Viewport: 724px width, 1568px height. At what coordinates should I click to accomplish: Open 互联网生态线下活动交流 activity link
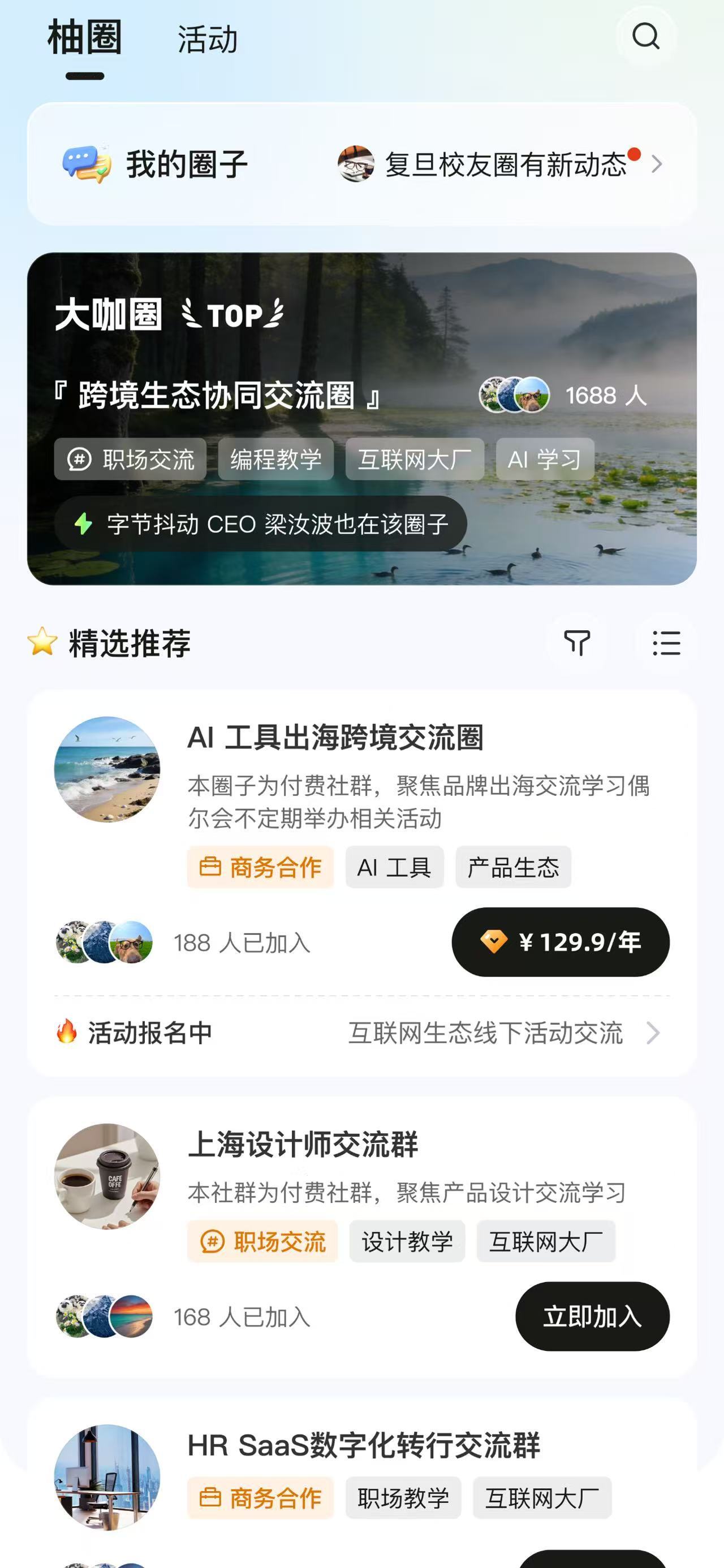[485, 1033]
